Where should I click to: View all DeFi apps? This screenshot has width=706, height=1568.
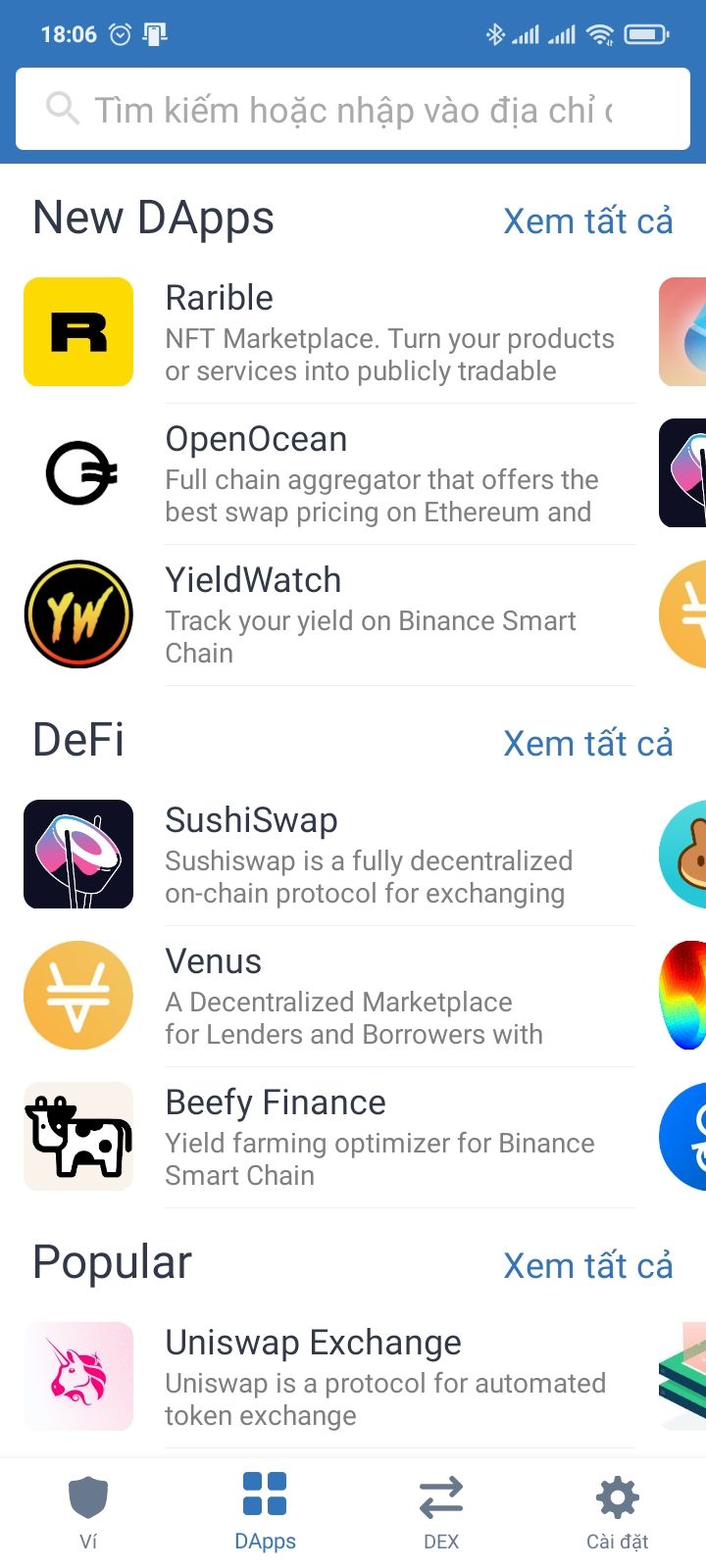pos(587,744)
